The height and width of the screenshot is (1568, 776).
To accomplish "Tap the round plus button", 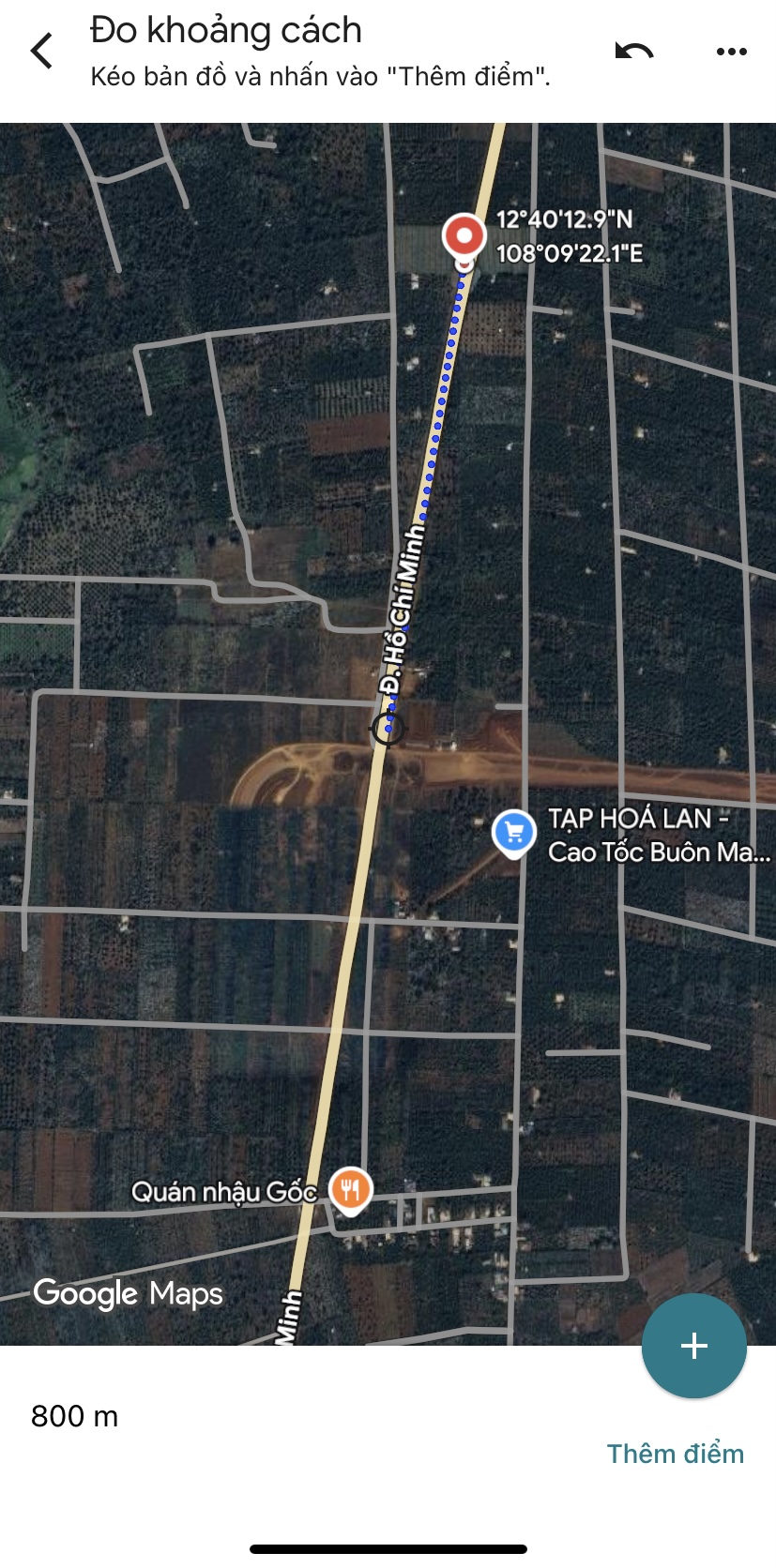I will pyautogui.click(x=693, y=1345).
